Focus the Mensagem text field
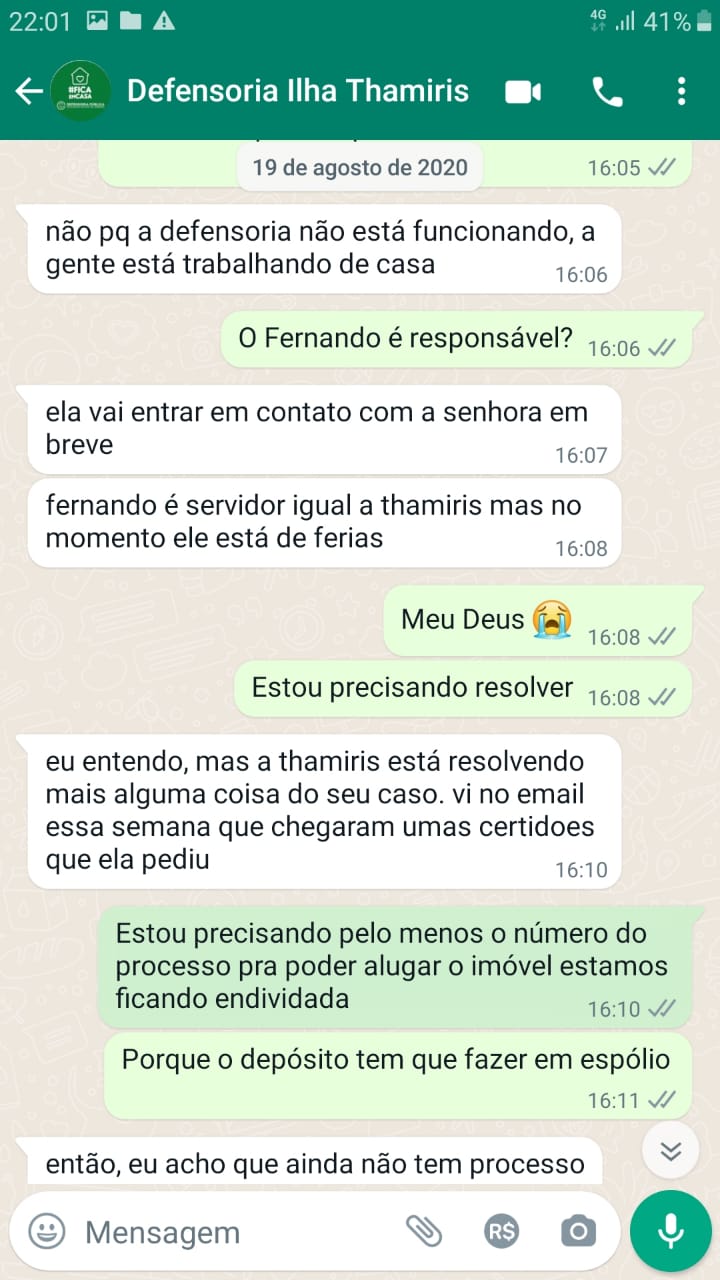The image size is (720, 1280). (x=230, y=1232)
